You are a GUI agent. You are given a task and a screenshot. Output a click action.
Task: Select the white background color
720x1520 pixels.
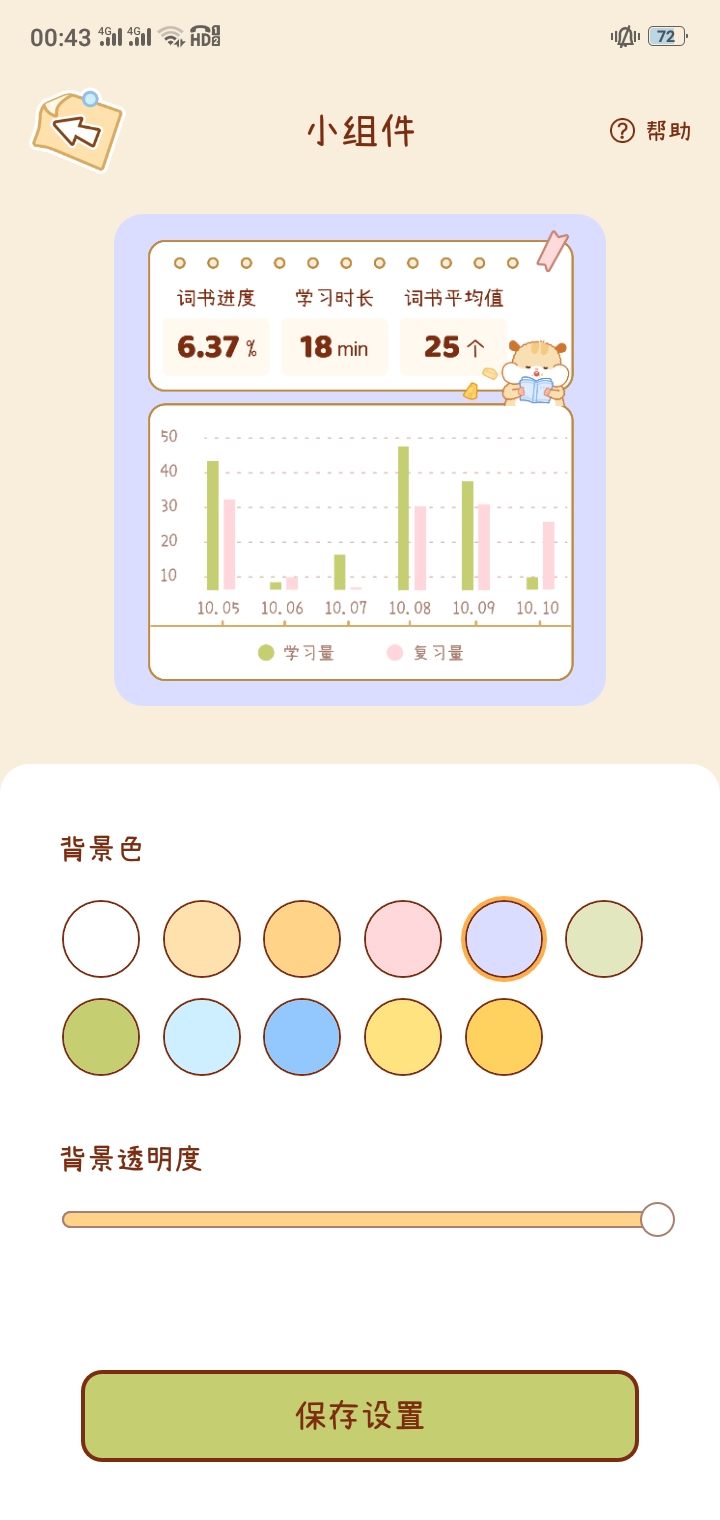[101, 939]
